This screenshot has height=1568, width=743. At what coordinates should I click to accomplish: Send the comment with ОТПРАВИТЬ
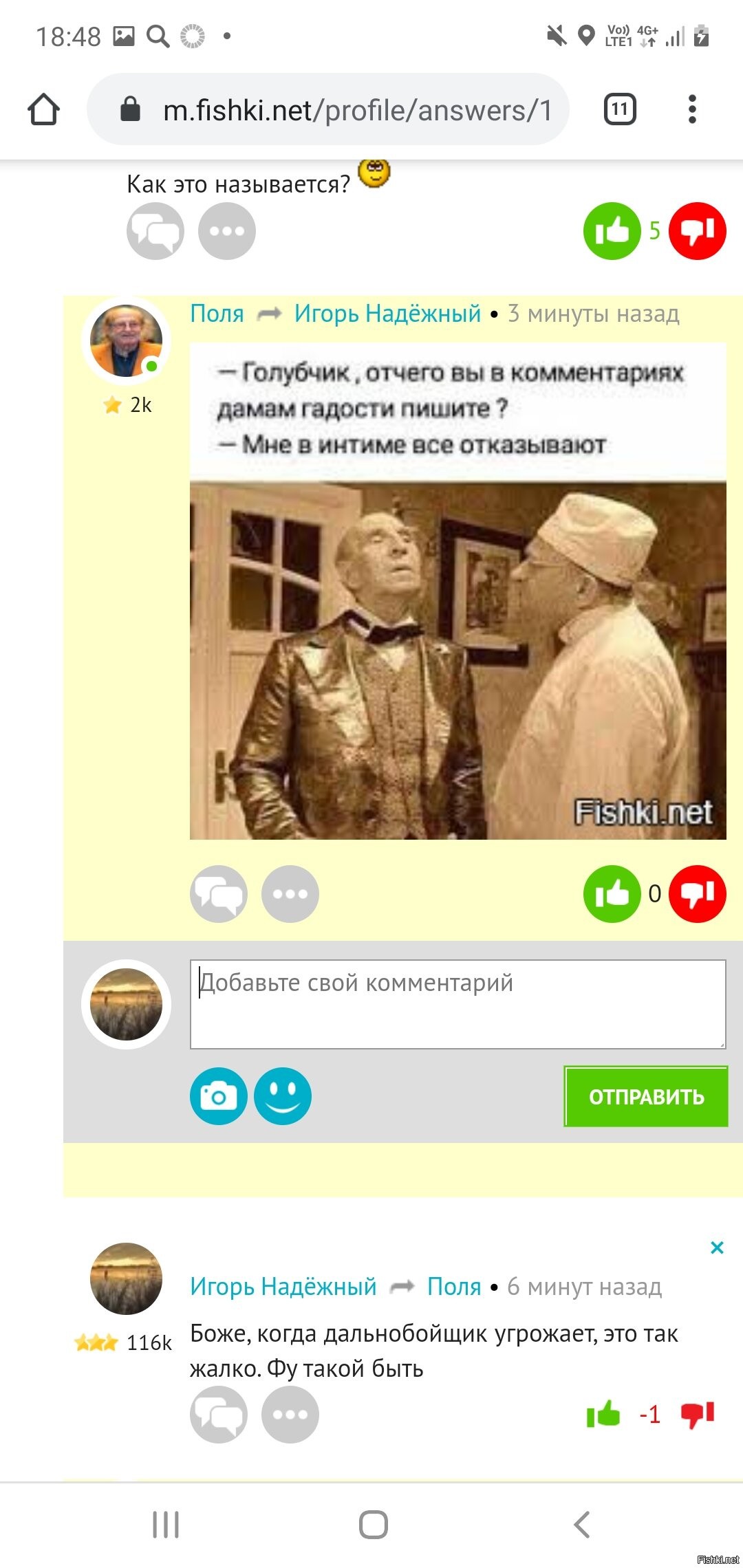pyautogui.click(x=646, y=1096)
